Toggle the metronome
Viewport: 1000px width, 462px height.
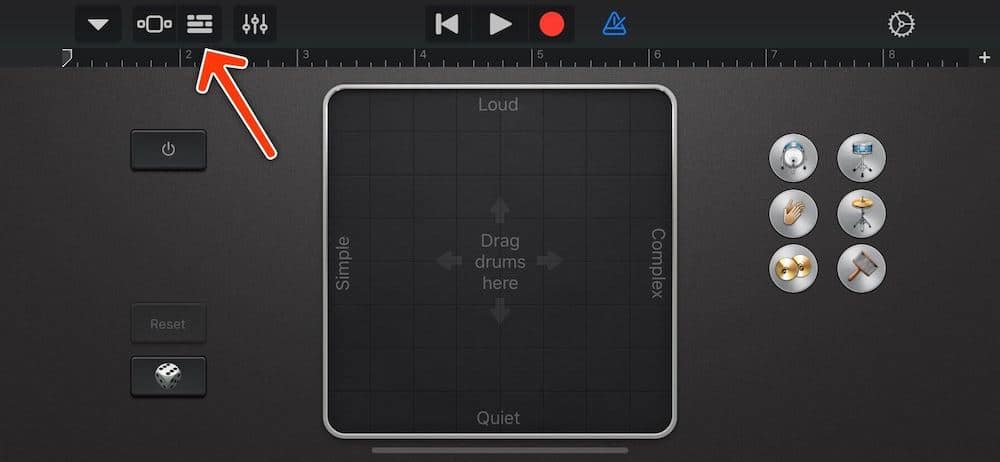pyautogui.click(x=615, y=24)
